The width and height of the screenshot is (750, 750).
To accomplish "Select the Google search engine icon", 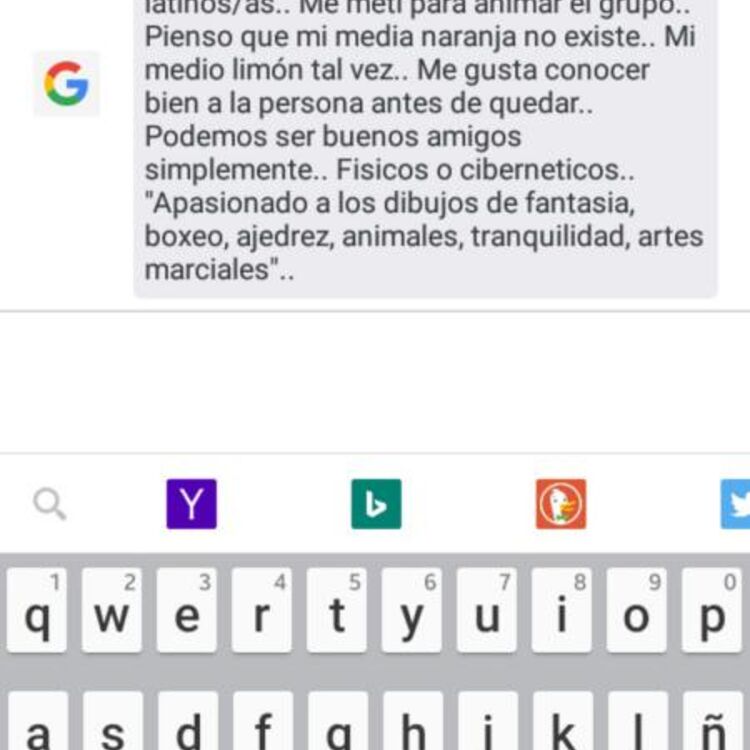I will click(x=66, y=84).
